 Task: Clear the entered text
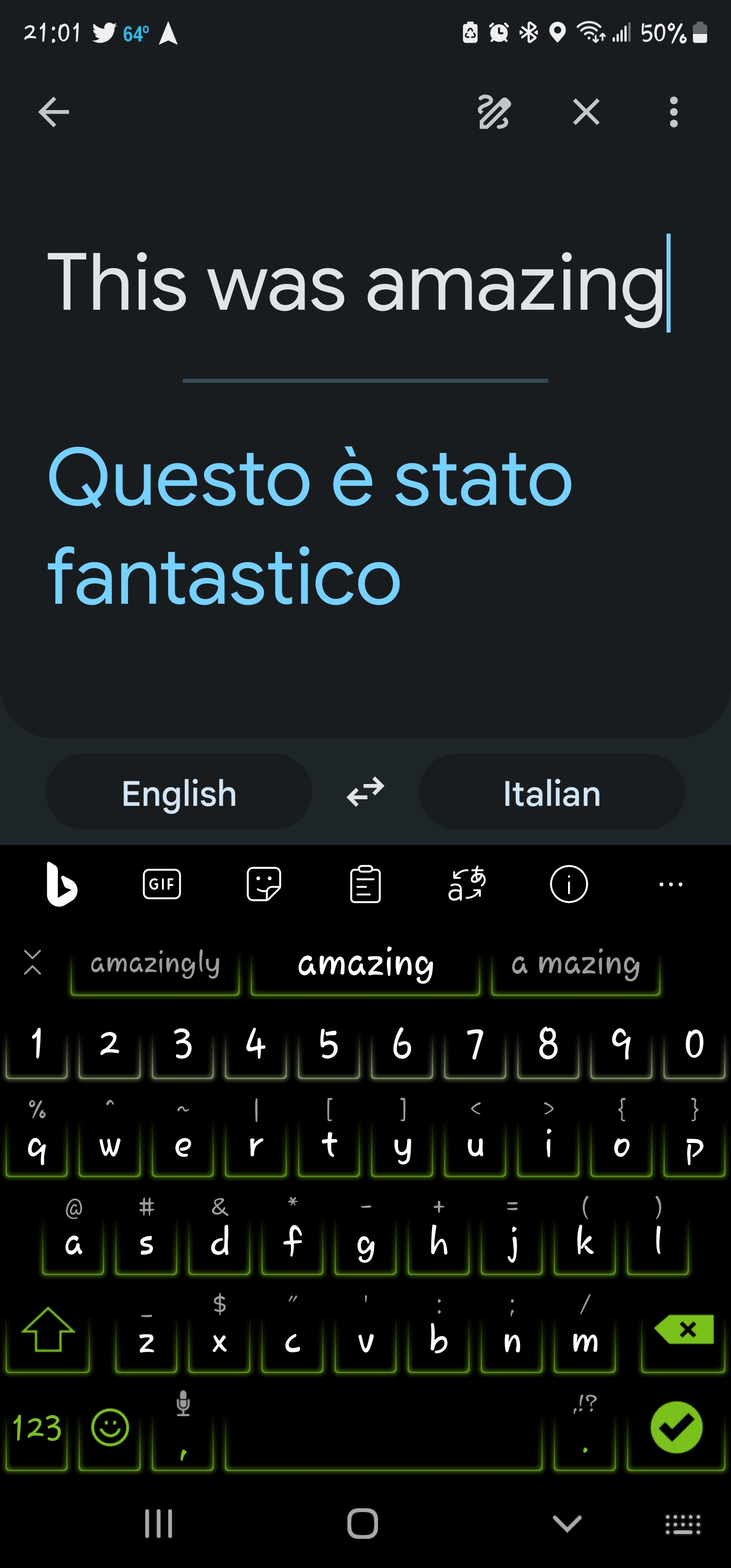[586, 112]
